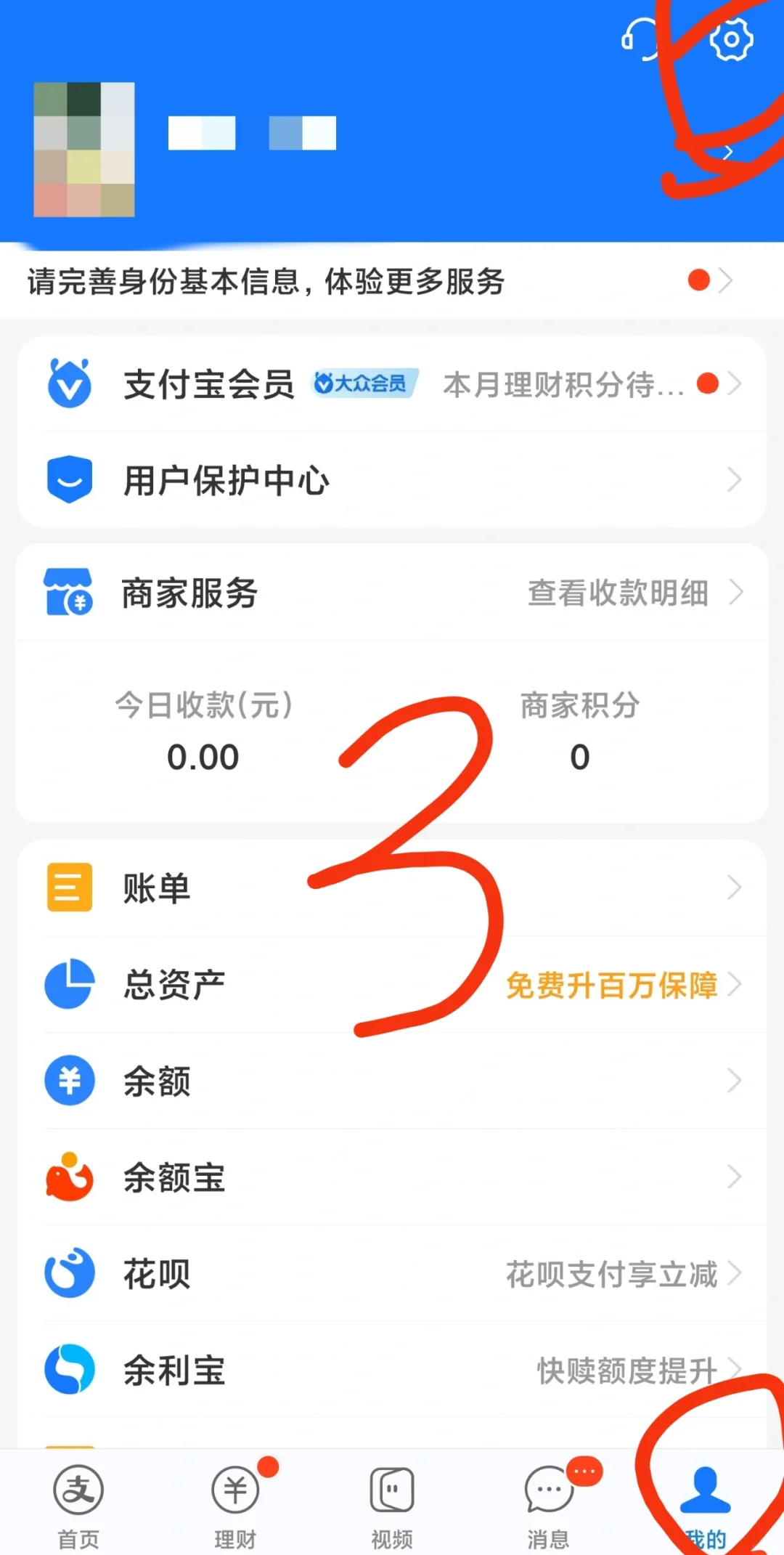Image resolution: width=784 pixels, height=1555 pixels.
Task: Contact customer service via headset icon
Action: [x=639, y=39]
